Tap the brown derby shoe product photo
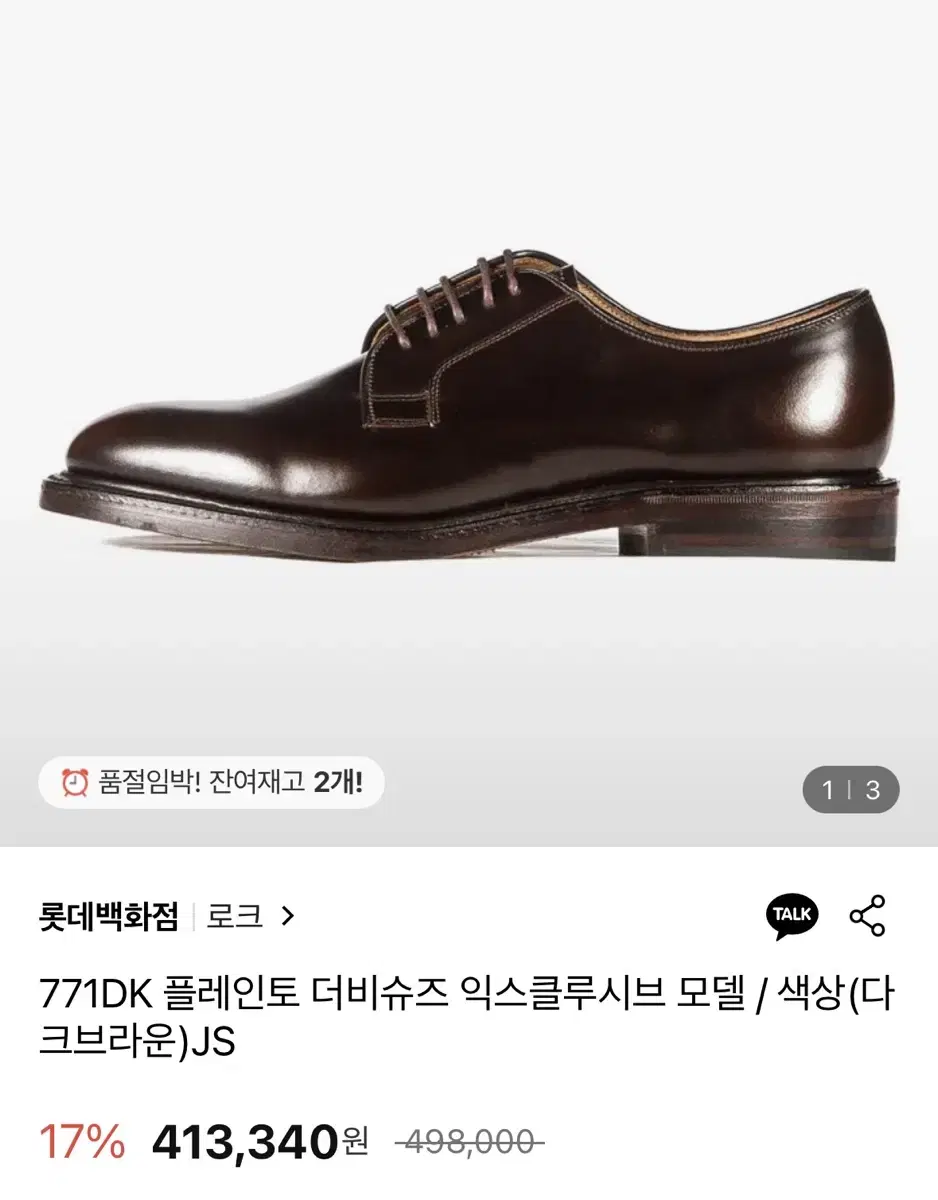 (x=469, y=400)
